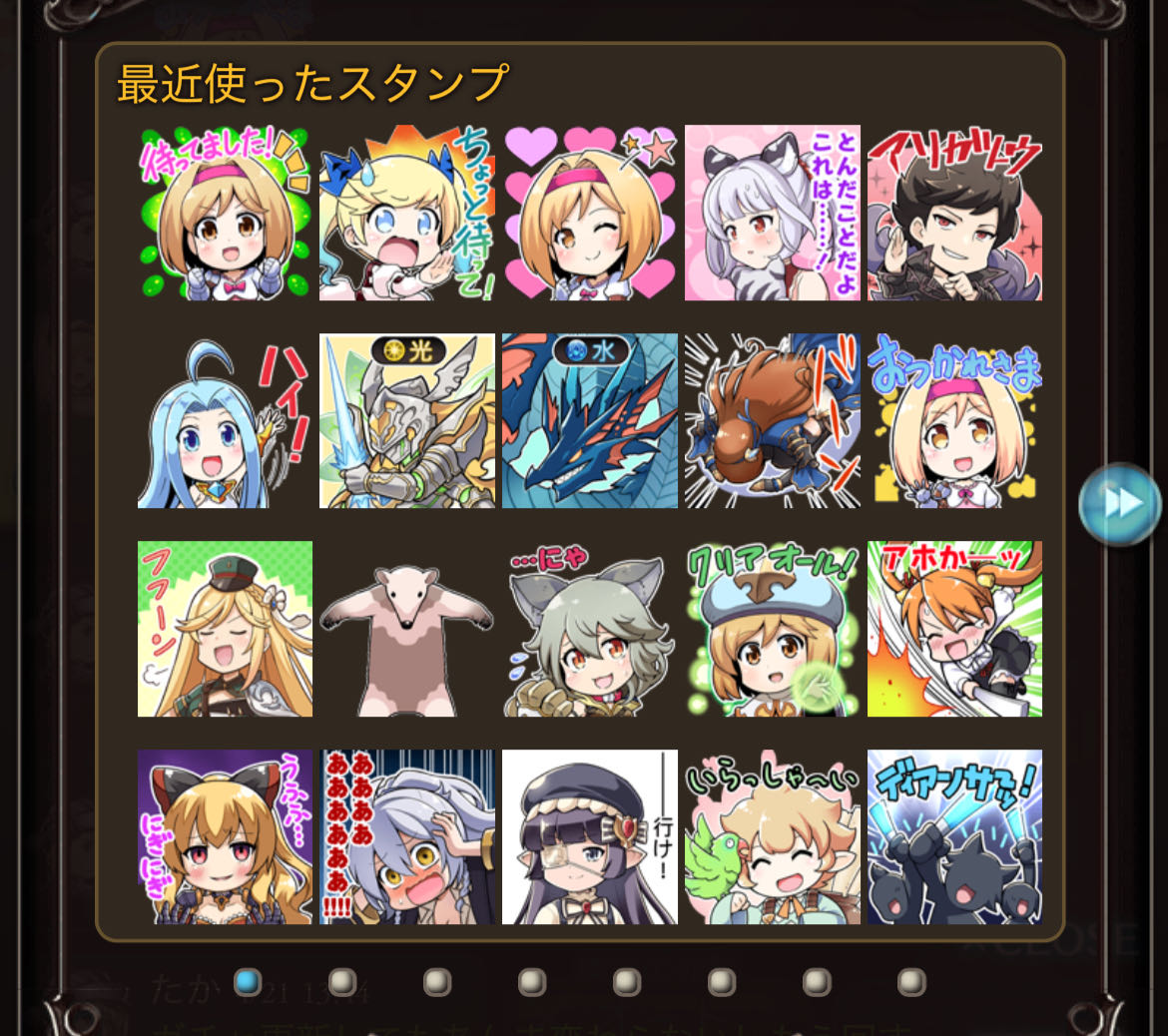Choose the 光 armored knight stamp
Screen dimensions: 1168x1036
[407, 421]
